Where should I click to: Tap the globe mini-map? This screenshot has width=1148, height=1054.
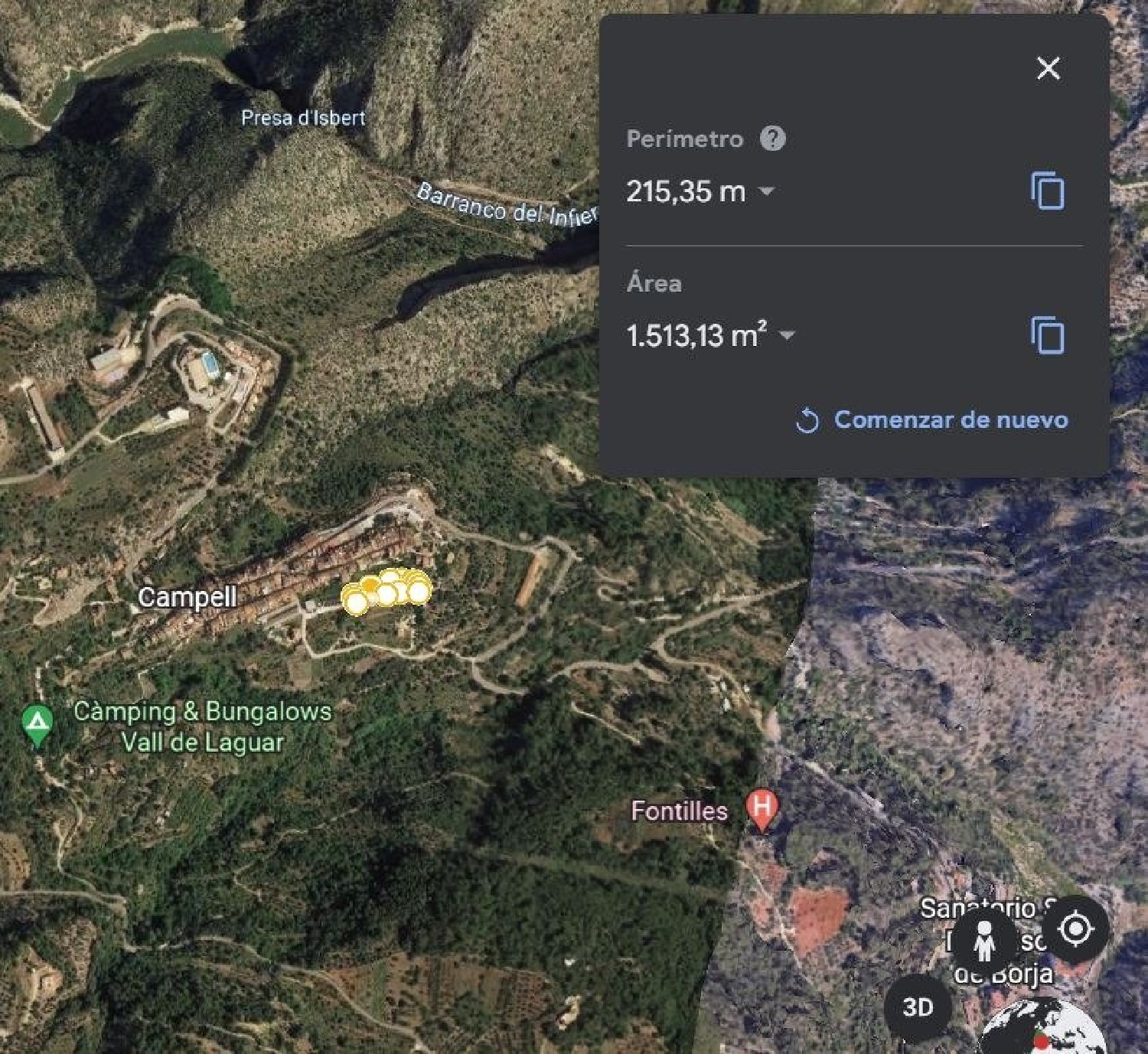(1043, 1030)
